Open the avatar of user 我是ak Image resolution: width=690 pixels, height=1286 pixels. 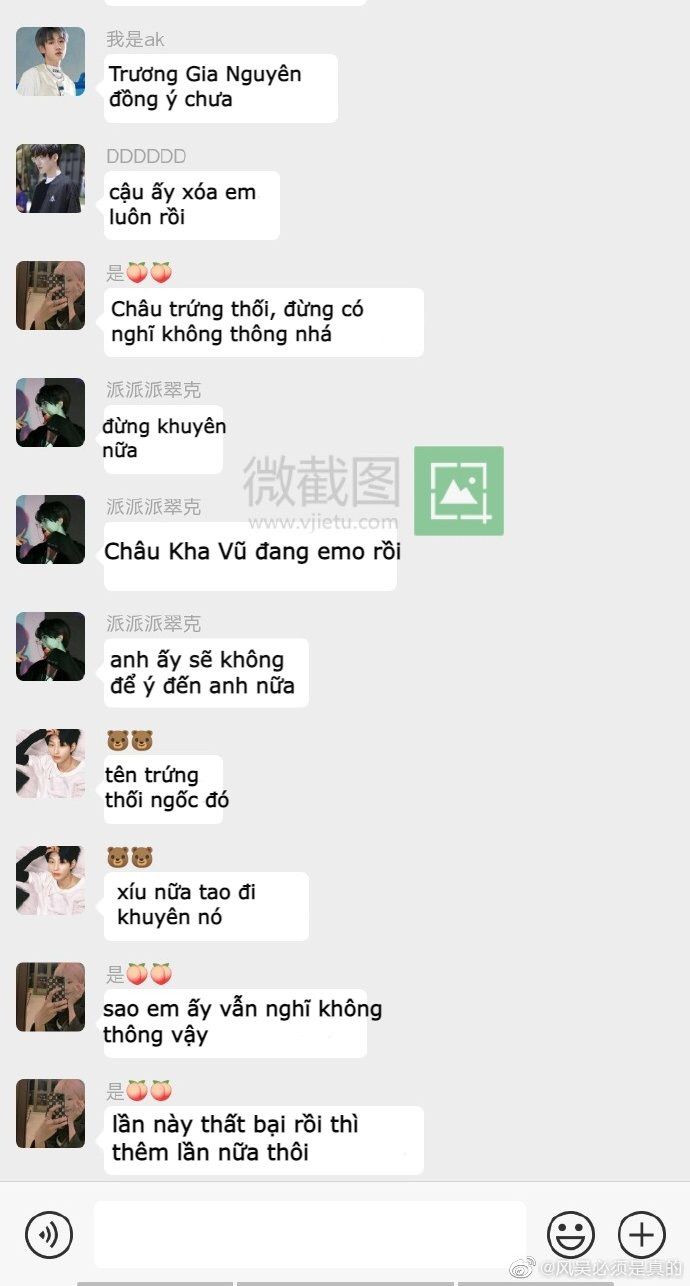point(50,62)
